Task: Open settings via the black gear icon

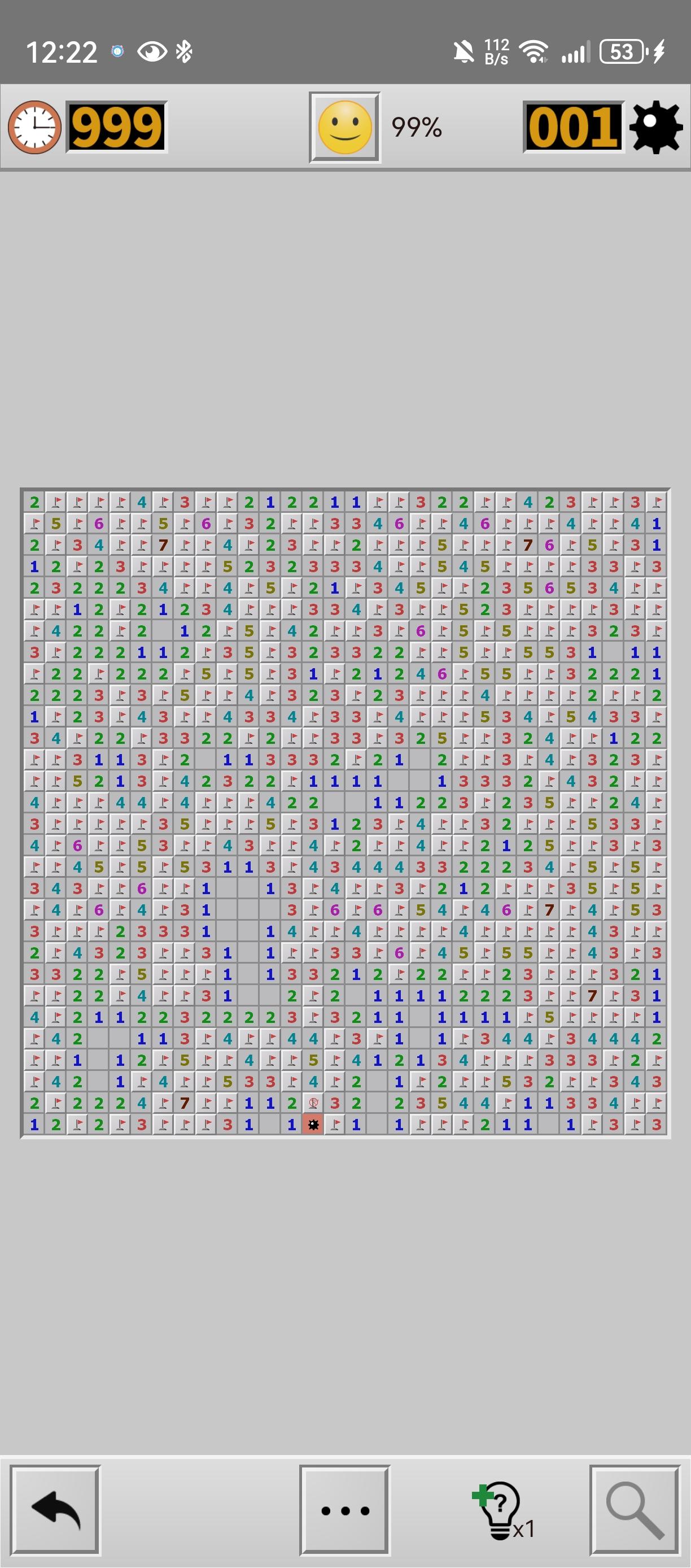Action: pos(657,128)
